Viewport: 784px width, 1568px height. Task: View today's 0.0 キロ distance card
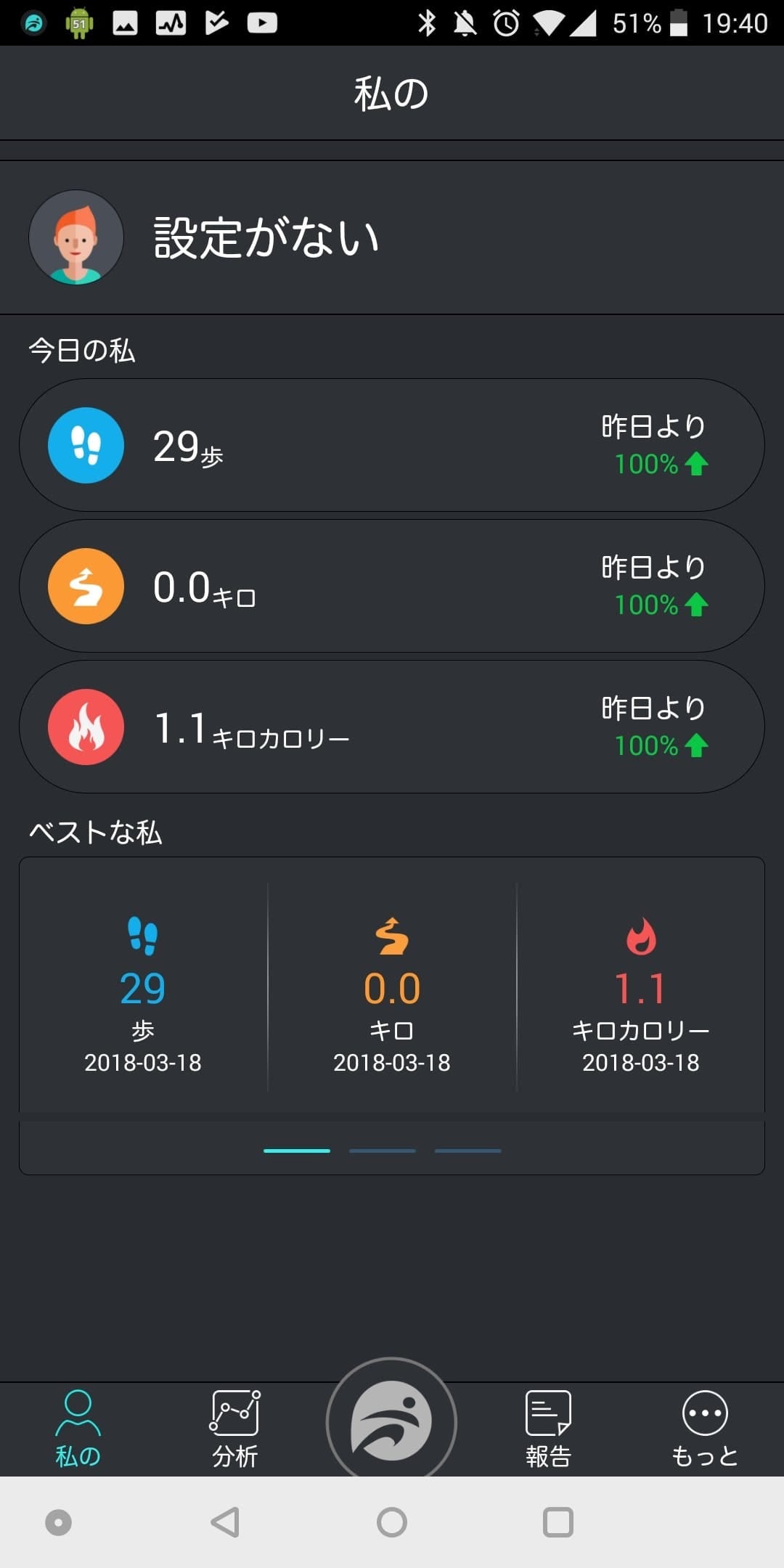click(392, 586)
